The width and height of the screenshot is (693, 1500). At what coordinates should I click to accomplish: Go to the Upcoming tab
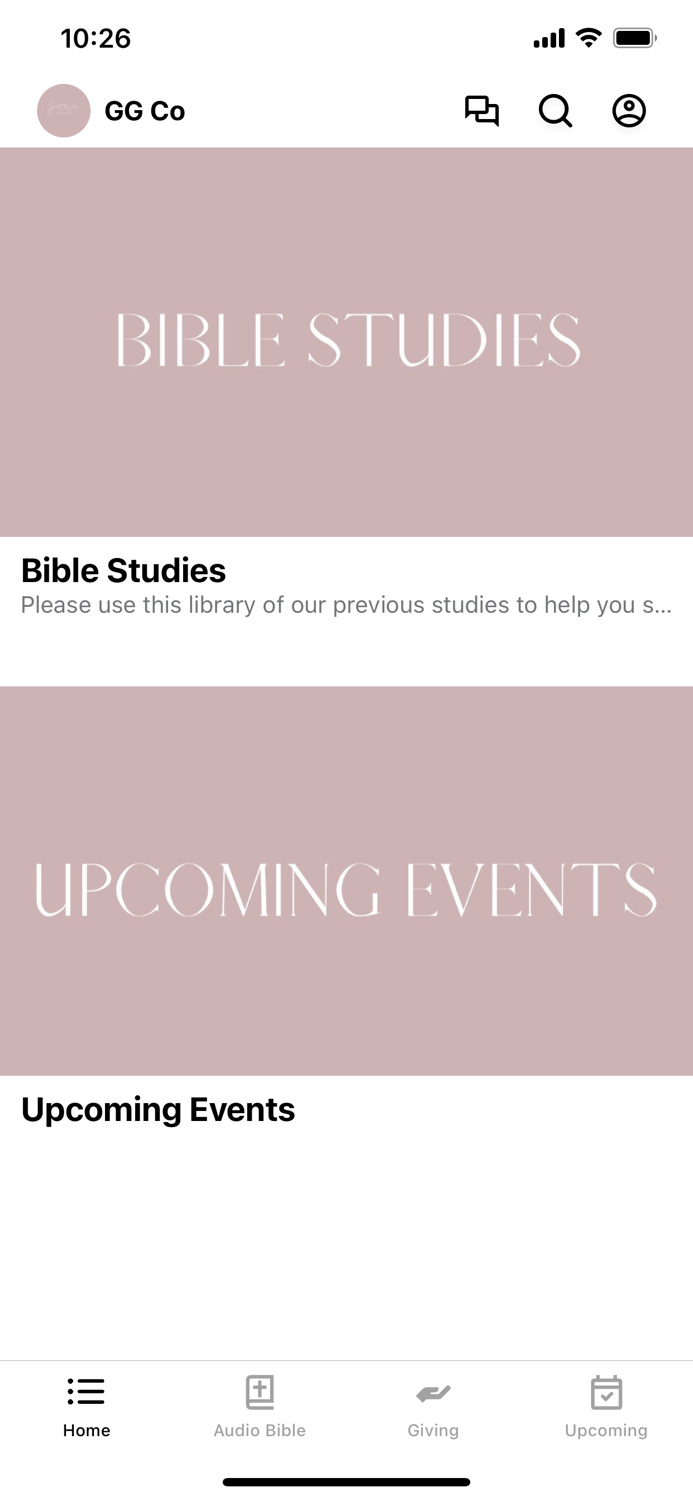[x=606, y=1406]
